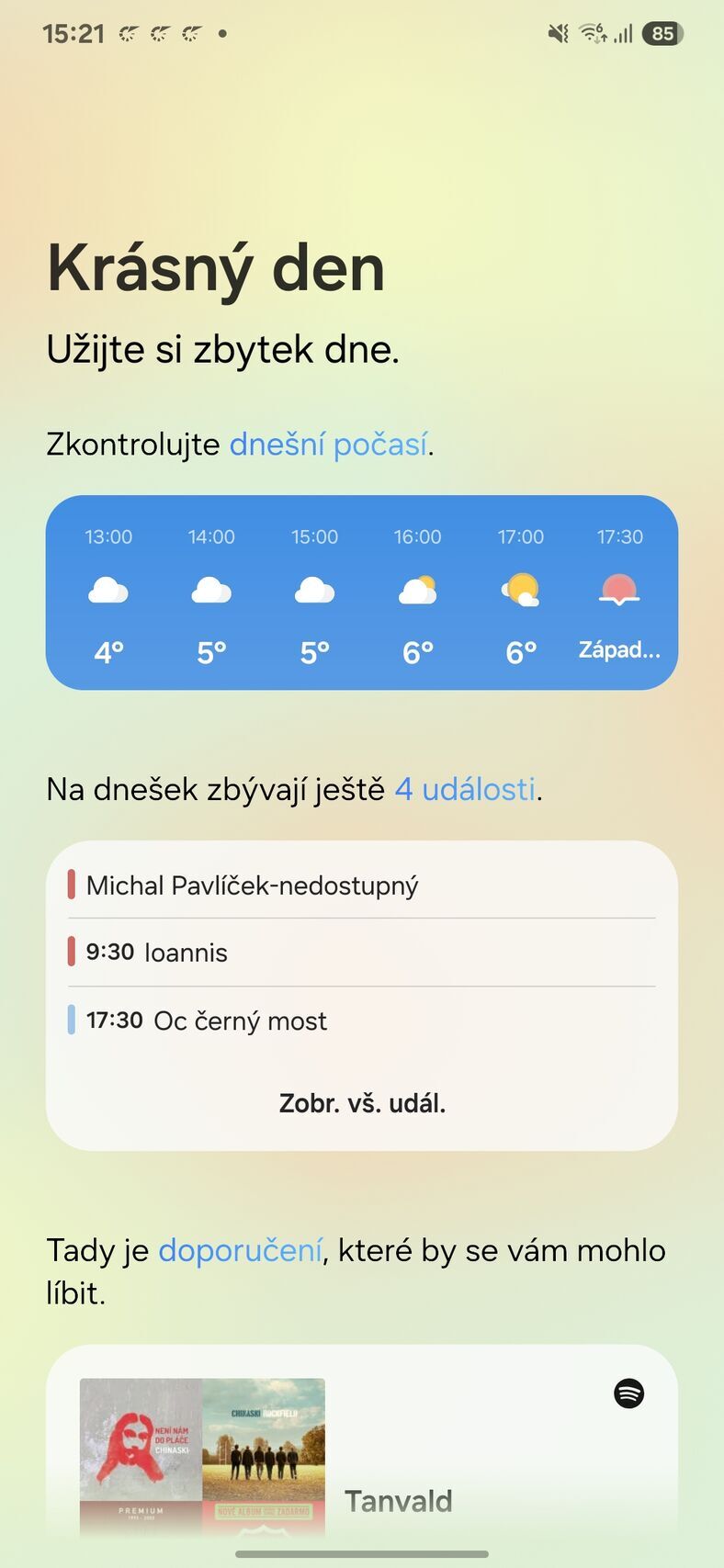This screenshot has width=724, height=1568.
Task: Tap the battery indicator showing 85
Action: 661,33
